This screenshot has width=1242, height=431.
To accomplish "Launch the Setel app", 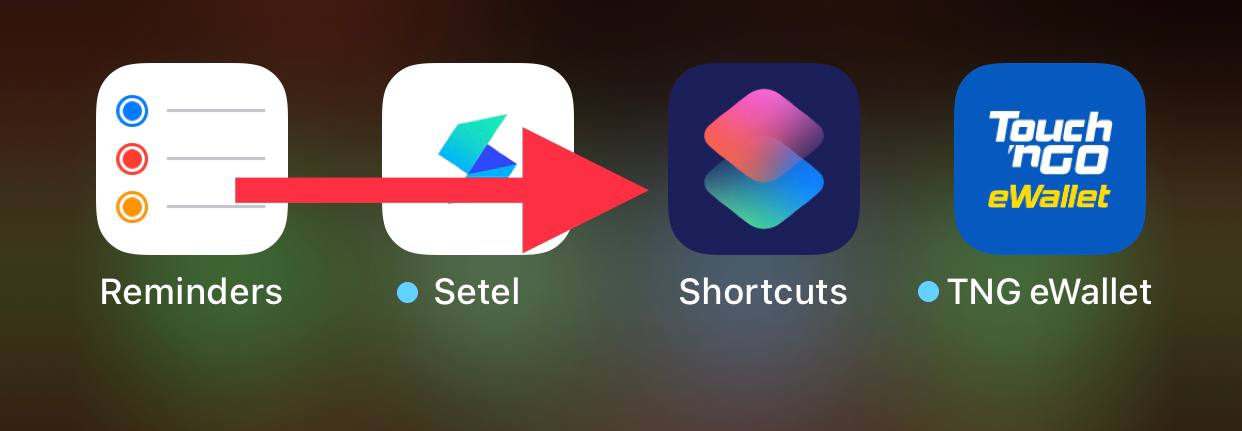I will (x=477, y=159).
